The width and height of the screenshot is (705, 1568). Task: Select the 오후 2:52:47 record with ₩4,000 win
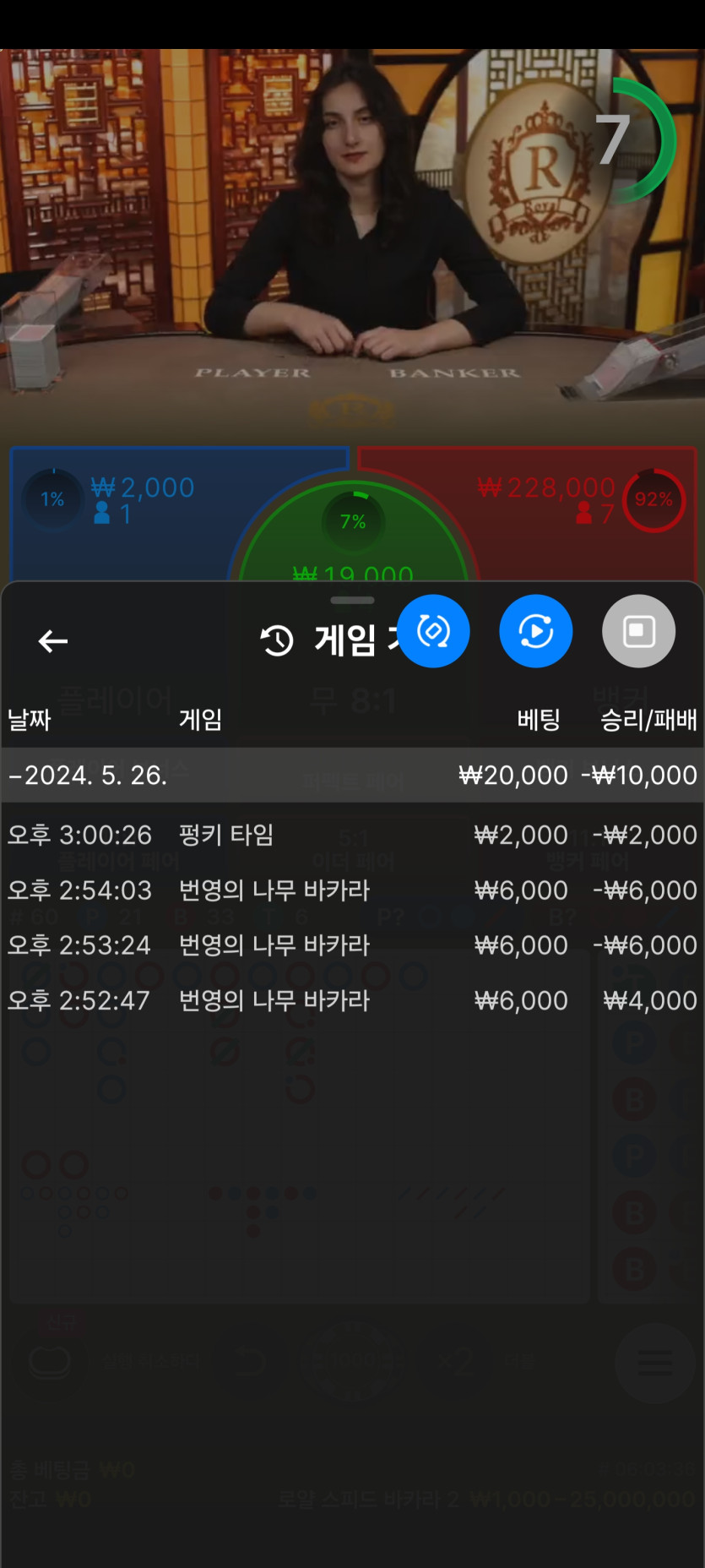click(352, 1000)
